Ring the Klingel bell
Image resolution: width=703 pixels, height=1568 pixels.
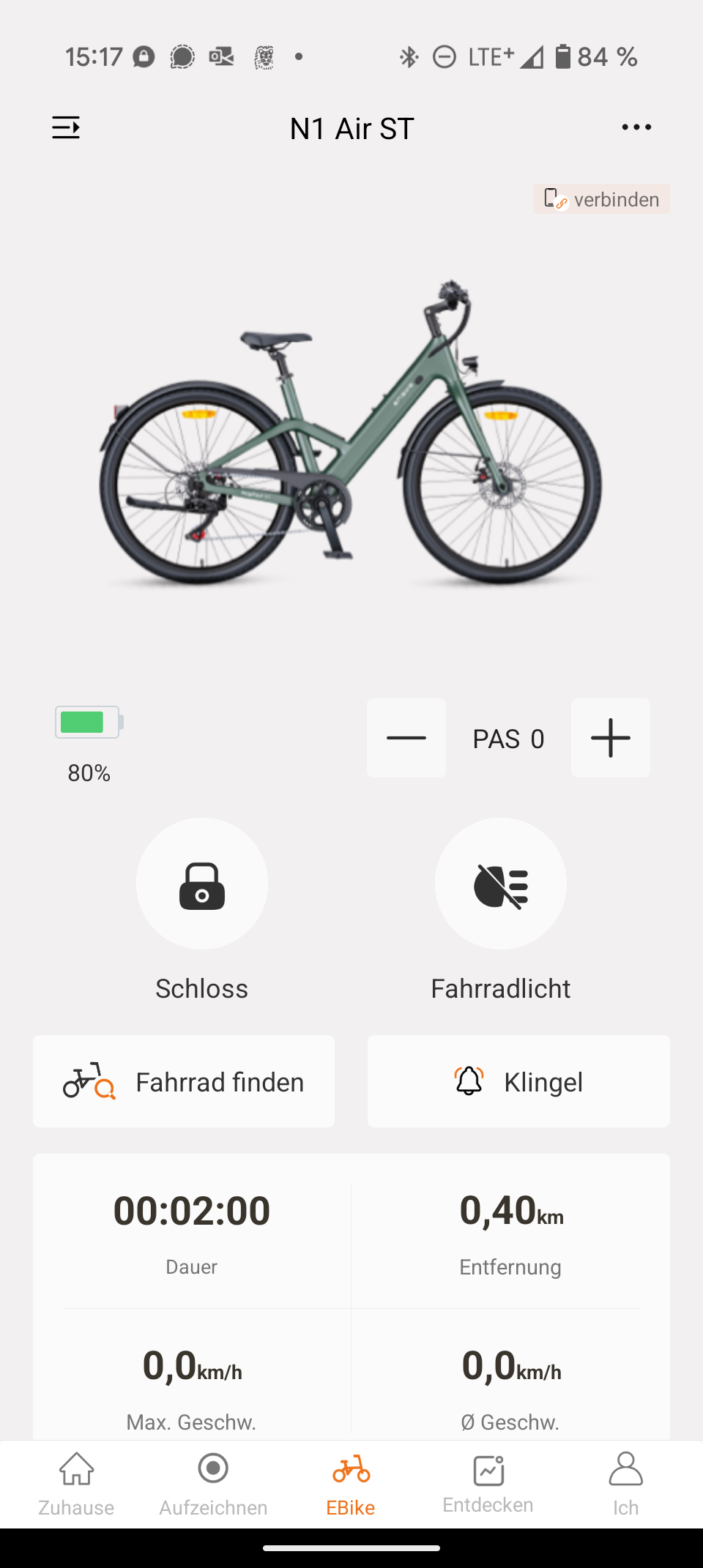click(x=518, y=1081)
